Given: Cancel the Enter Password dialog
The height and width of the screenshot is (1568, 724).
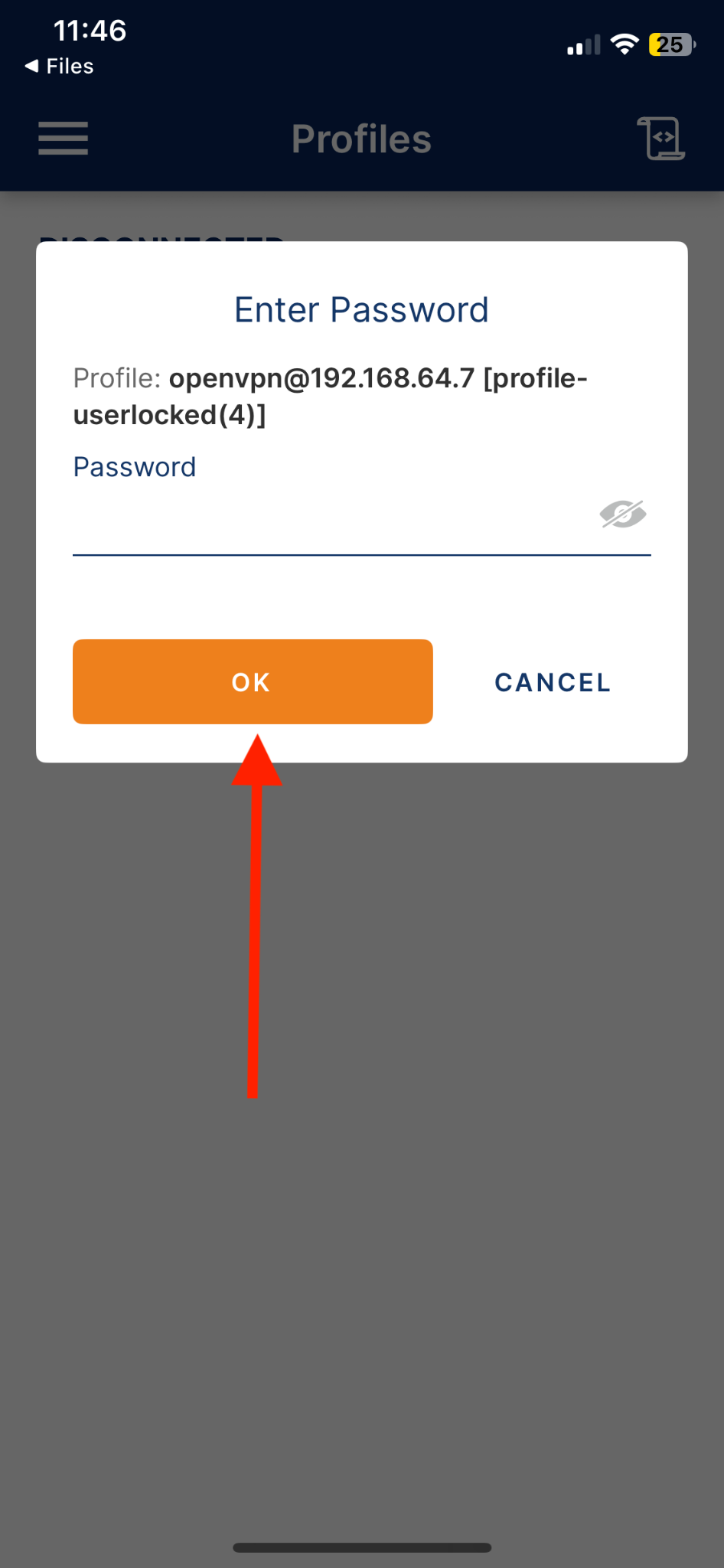Looking at the screenshot, I should [x=553, y=682].
